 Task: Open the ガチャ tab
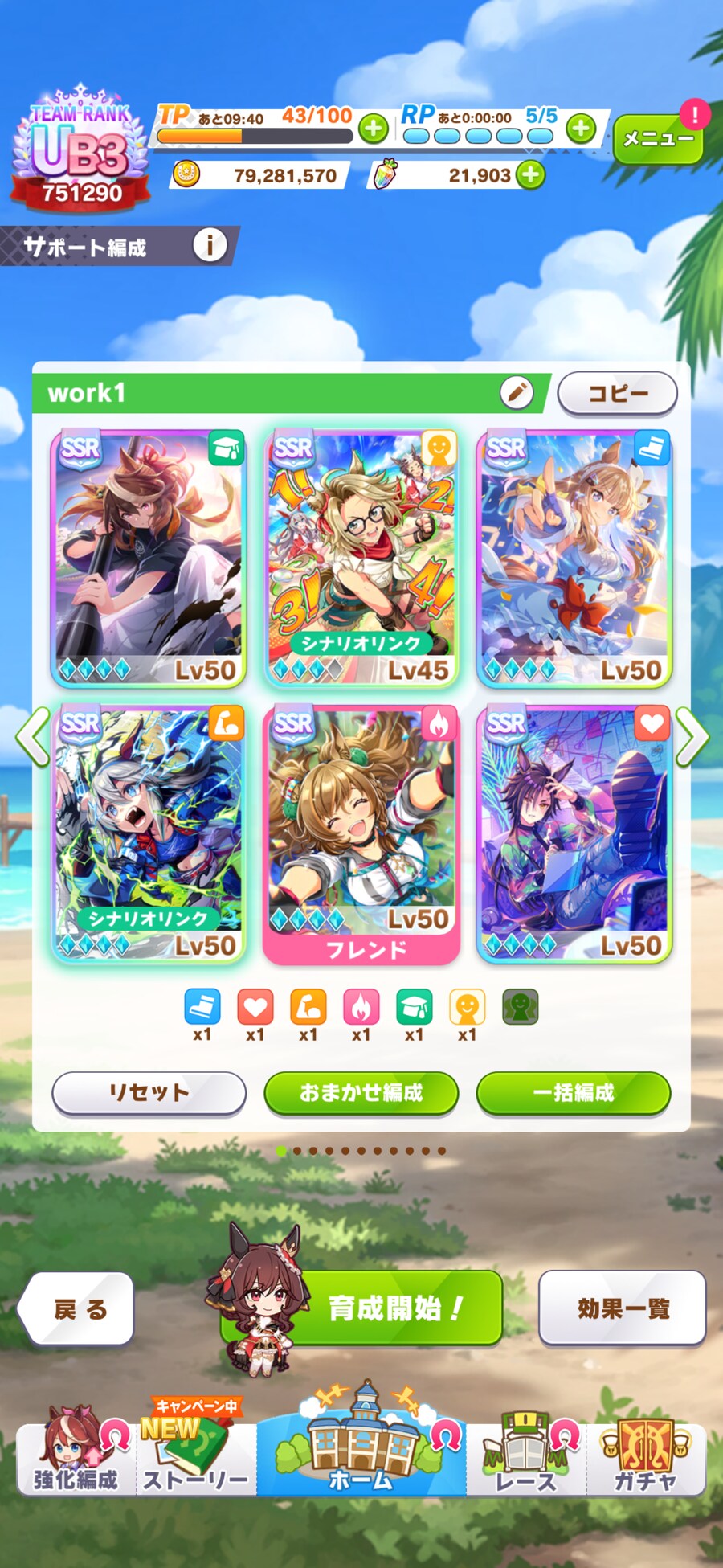point(646,1456)
